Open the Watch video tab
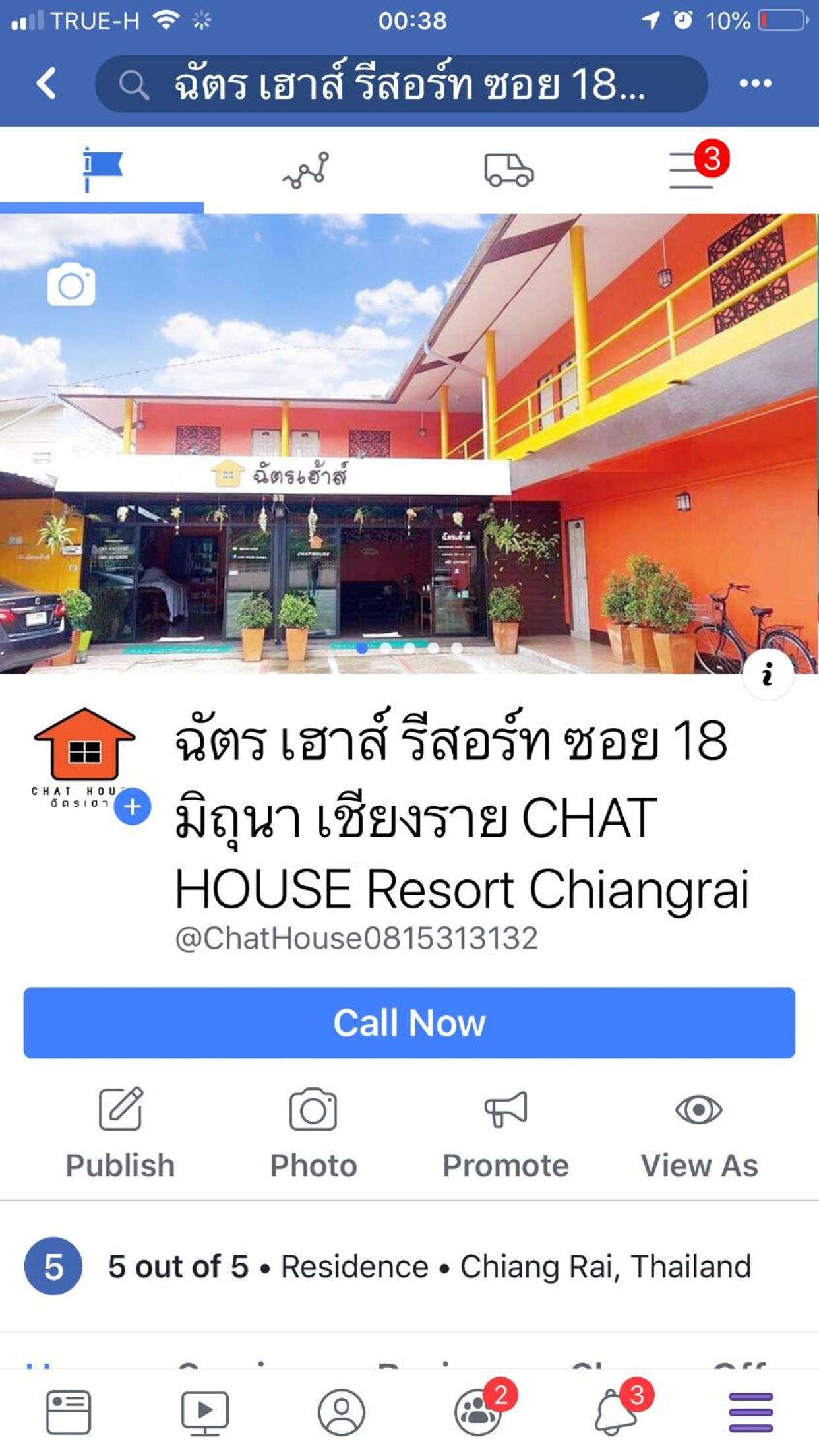 click(x=205, y=1412)
